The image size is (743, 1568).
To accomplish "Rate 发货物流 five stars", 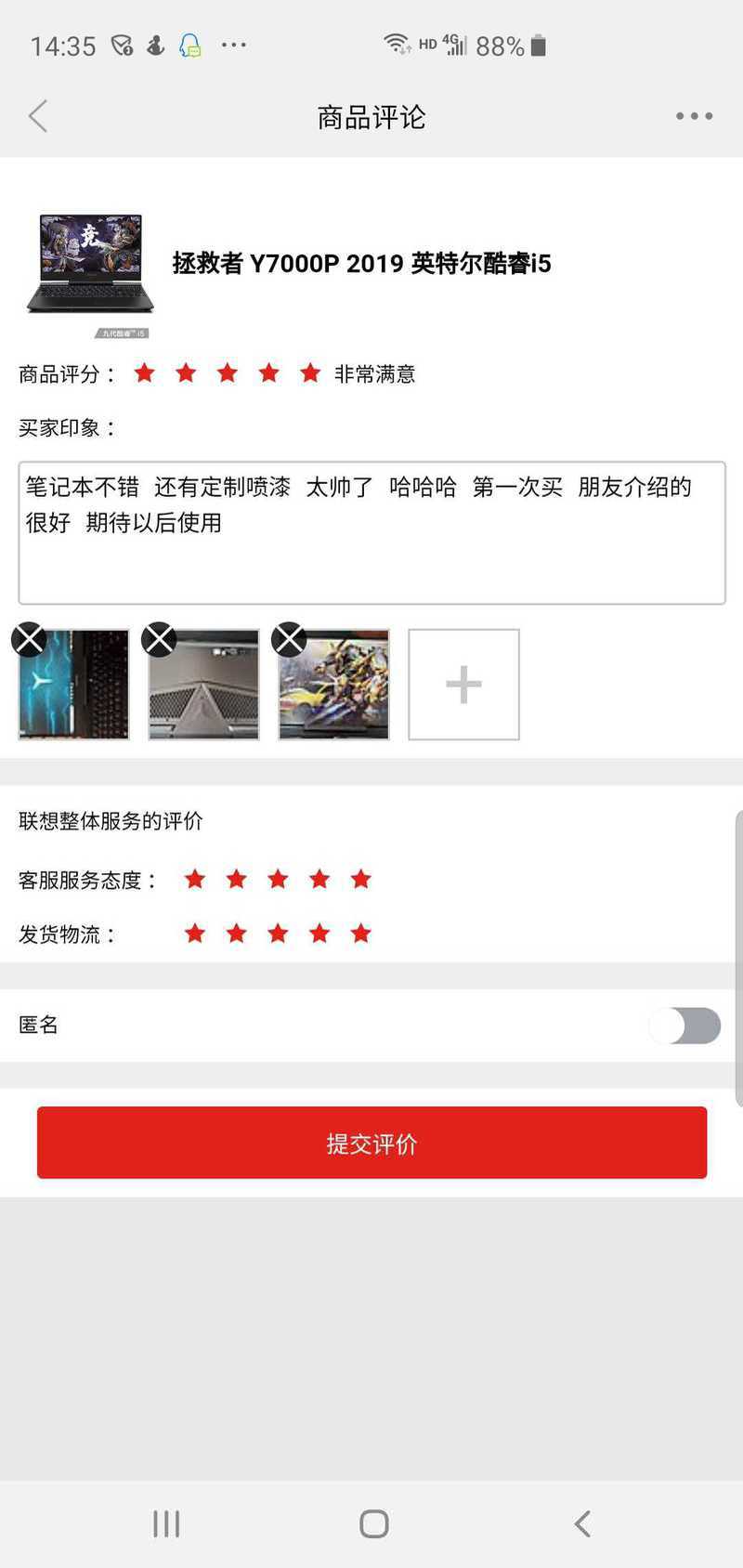I will pos(361,934).
